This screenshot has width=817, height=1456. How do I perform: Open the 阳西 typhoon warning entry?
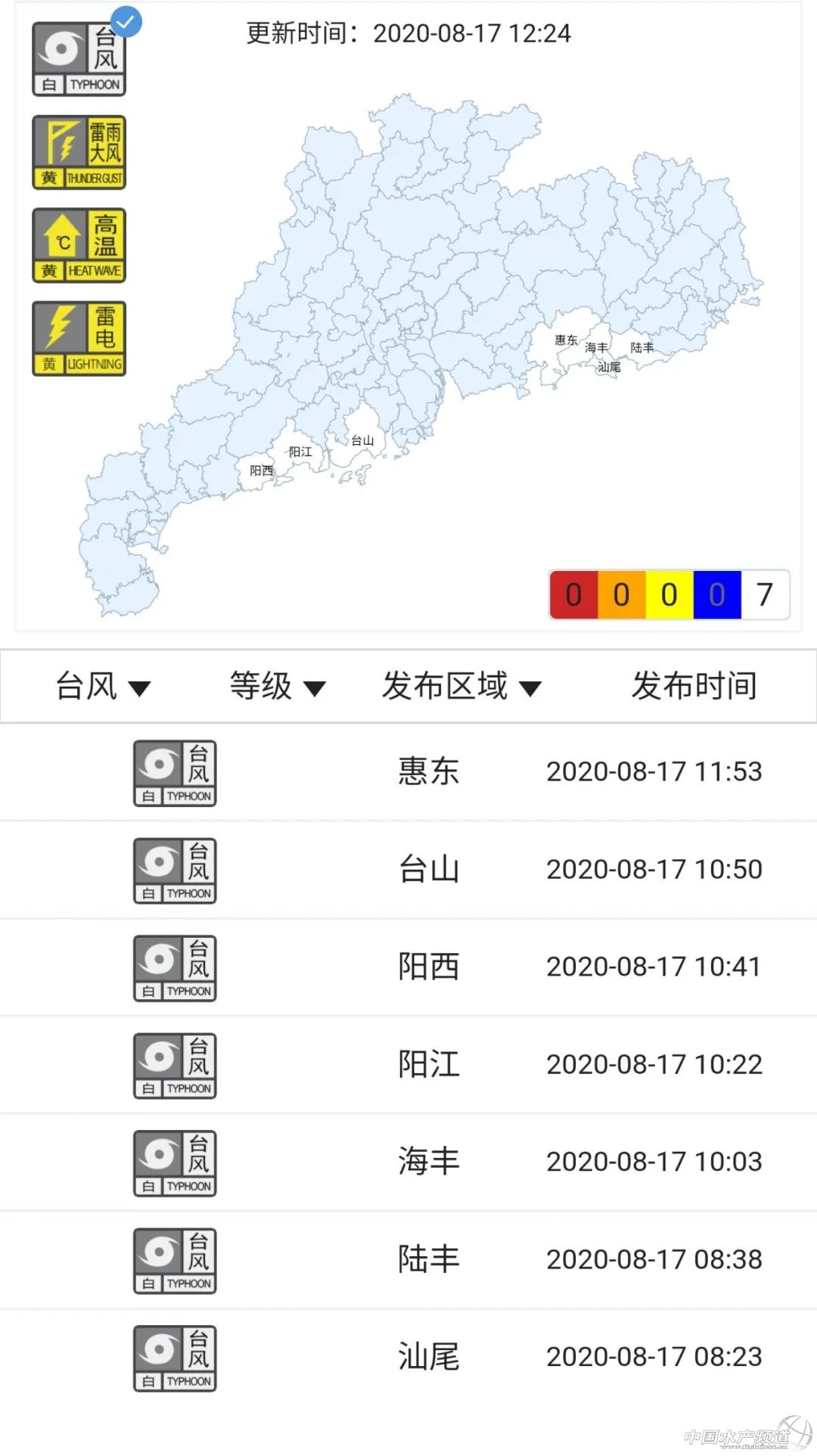[429, 967]
